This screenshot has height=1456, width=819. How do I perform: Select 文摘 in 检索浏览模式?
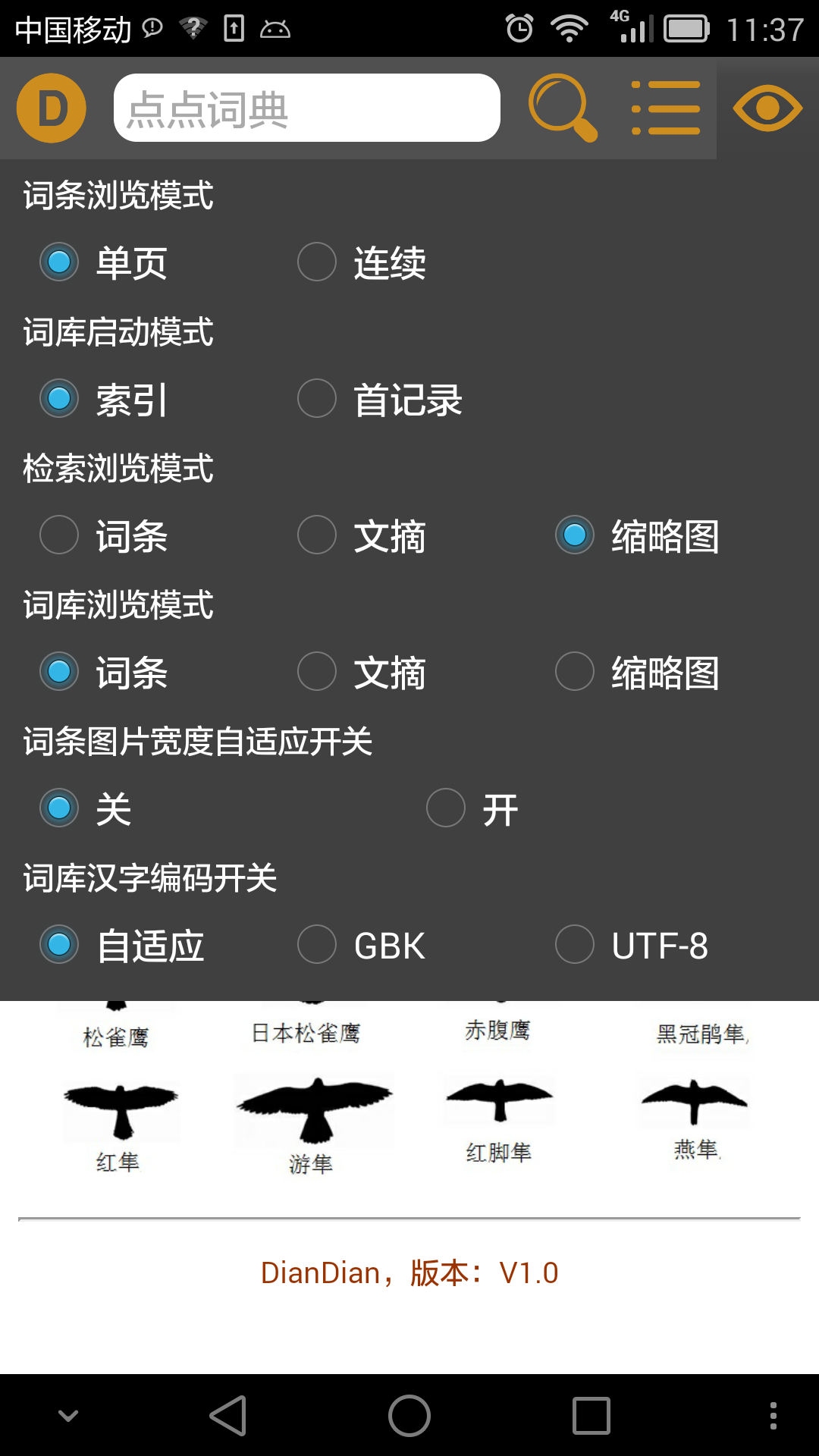pyautogui.click(x=316, y=535)
